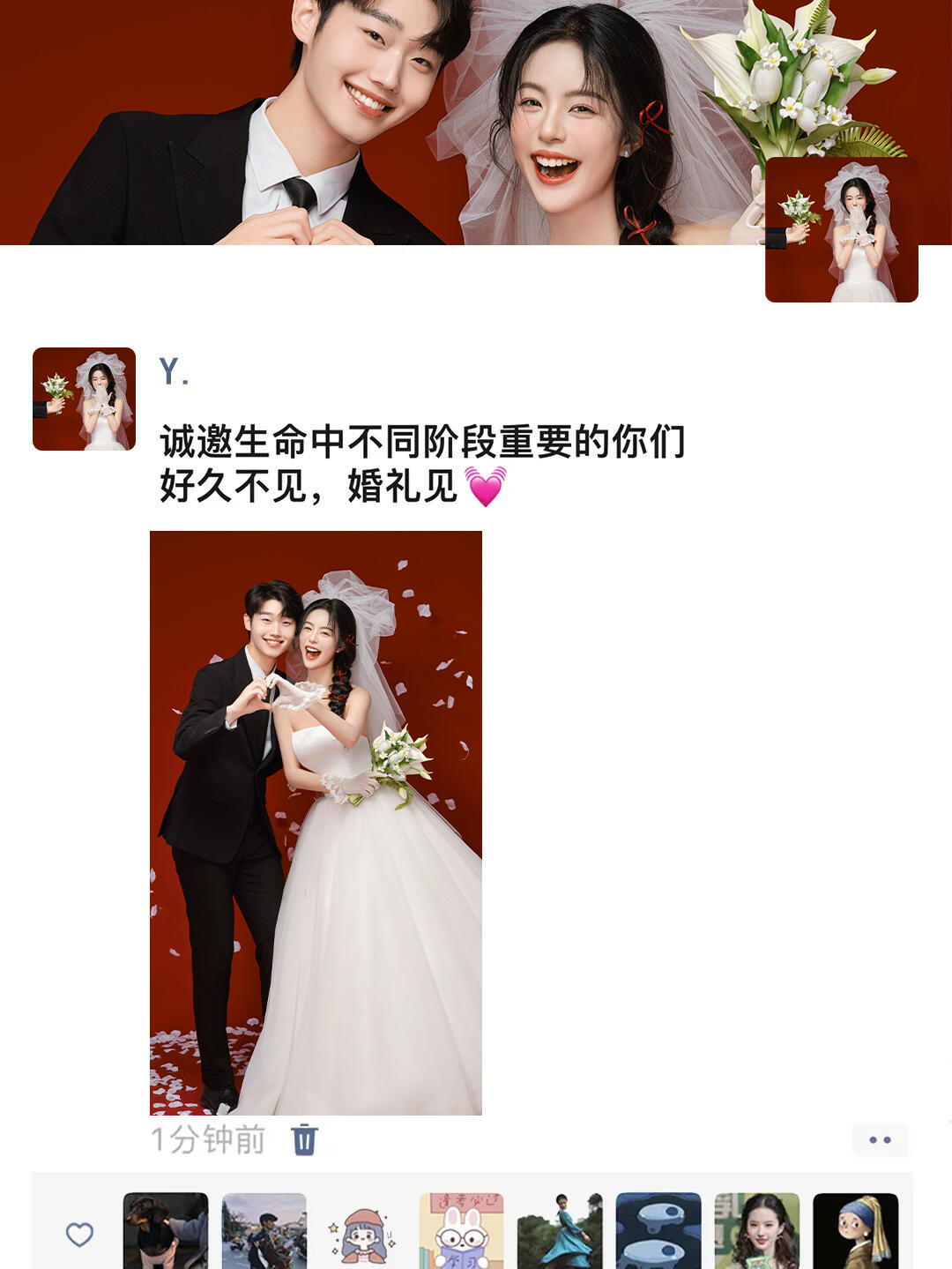The width and height of the screenshot is (952, 1269).
Task: Open the two-dot like and comment menu
Action: (880, 1139)
